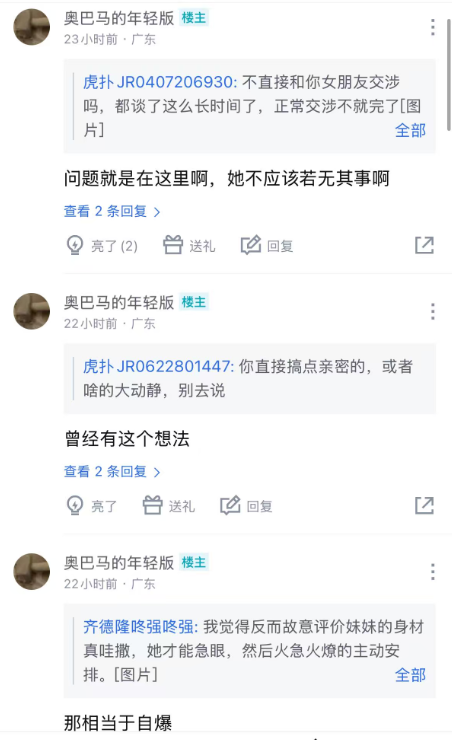Image resolution: width=452 pixels, height=740 pixels.
Task: Share the 问题就是在这里啊 comment
Action: coord(424,245)
